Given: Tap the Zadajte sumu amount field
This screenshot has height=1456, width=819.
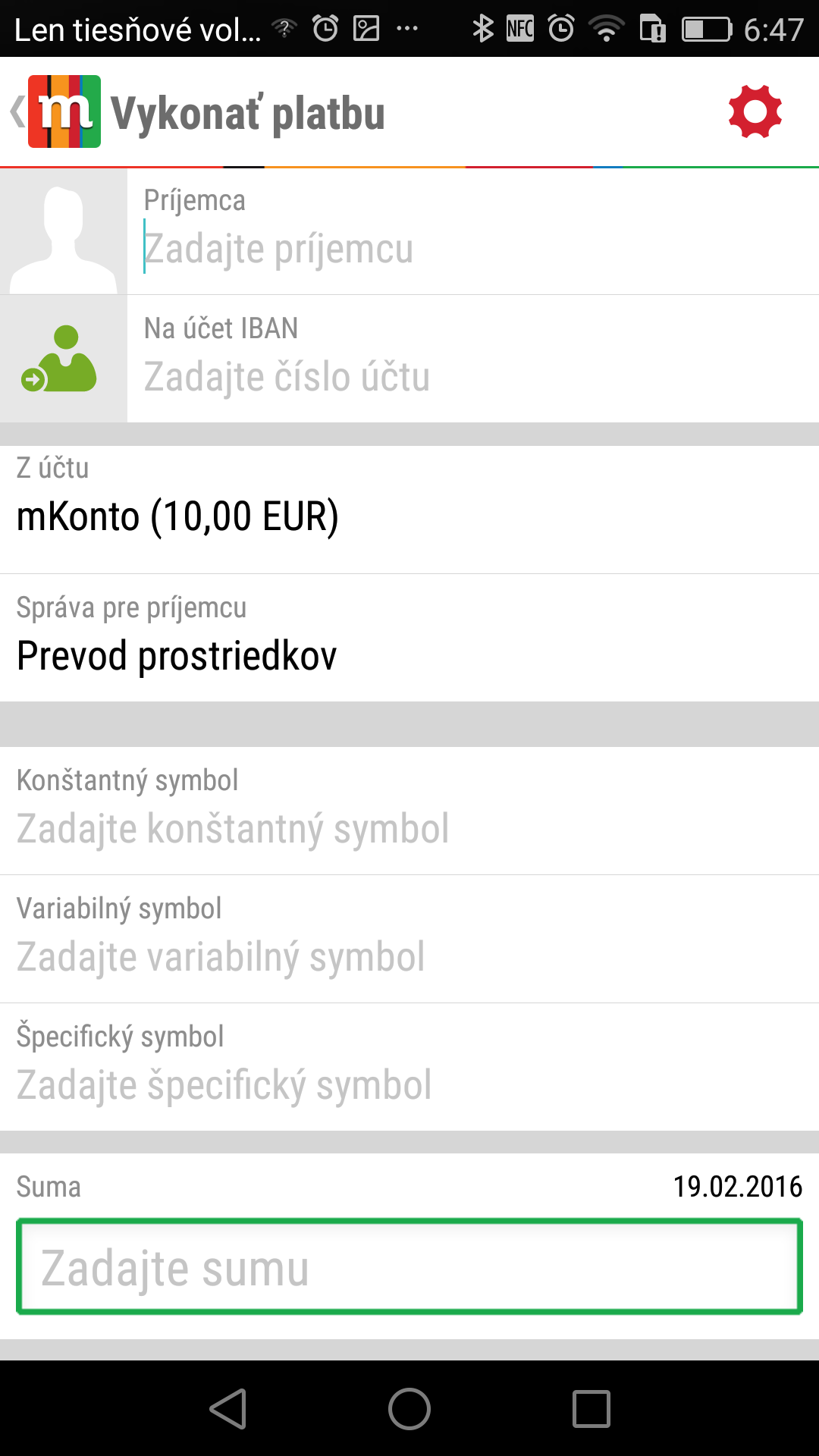Looking at the screenshot, I should pyautogui.click(x=409, y=1267).
